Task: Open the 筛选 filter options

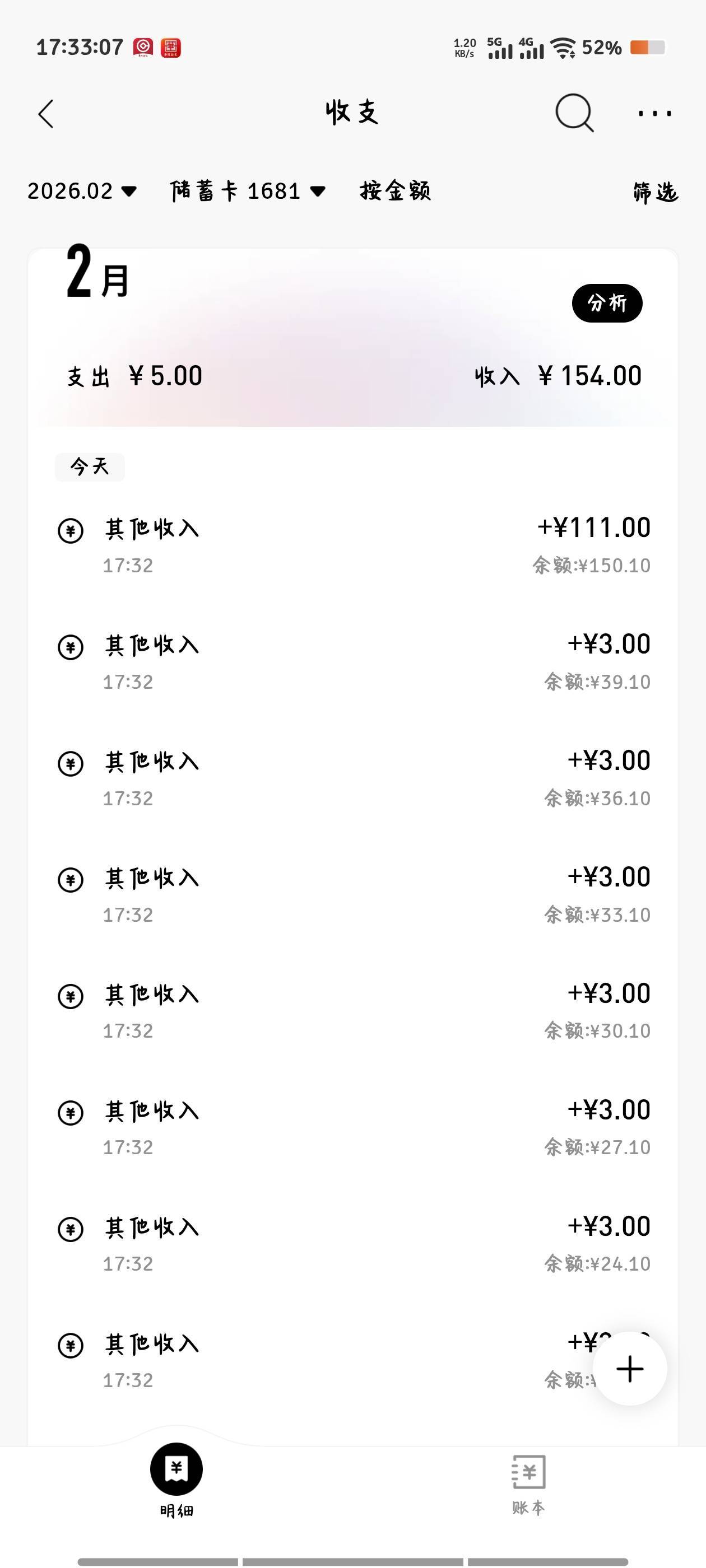Action: coord(655,192)
